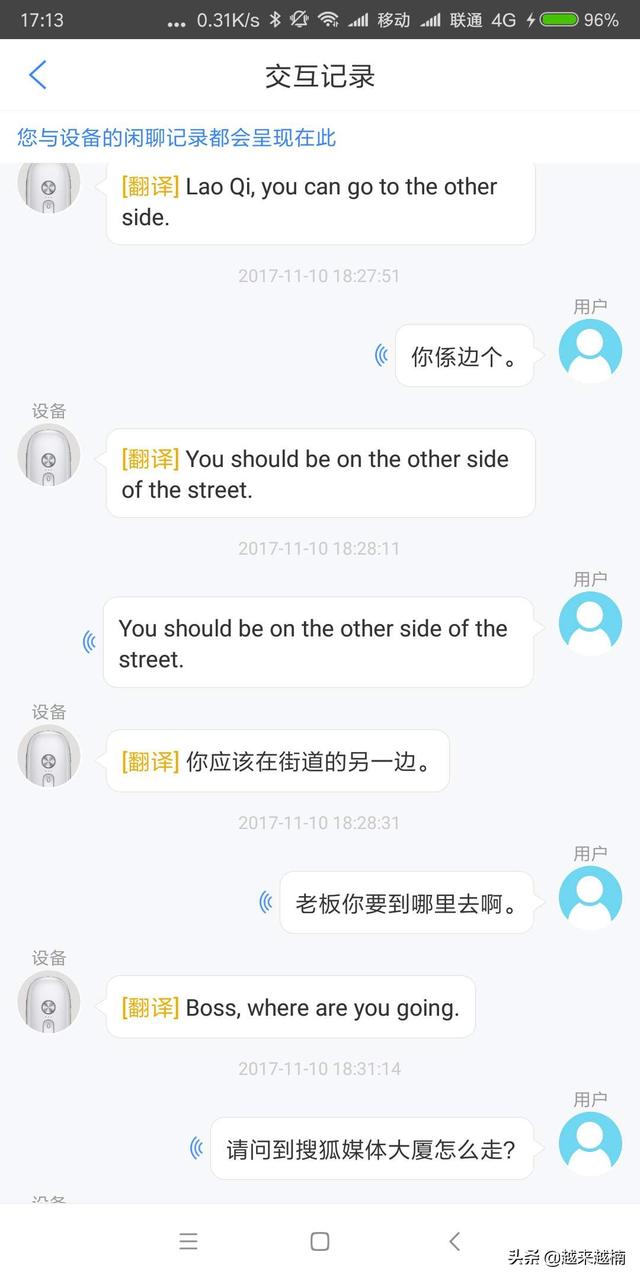
Task: Play voice of 请问到搜狐媒体大厦怎么走?
Action: (x=196, y=1148)
